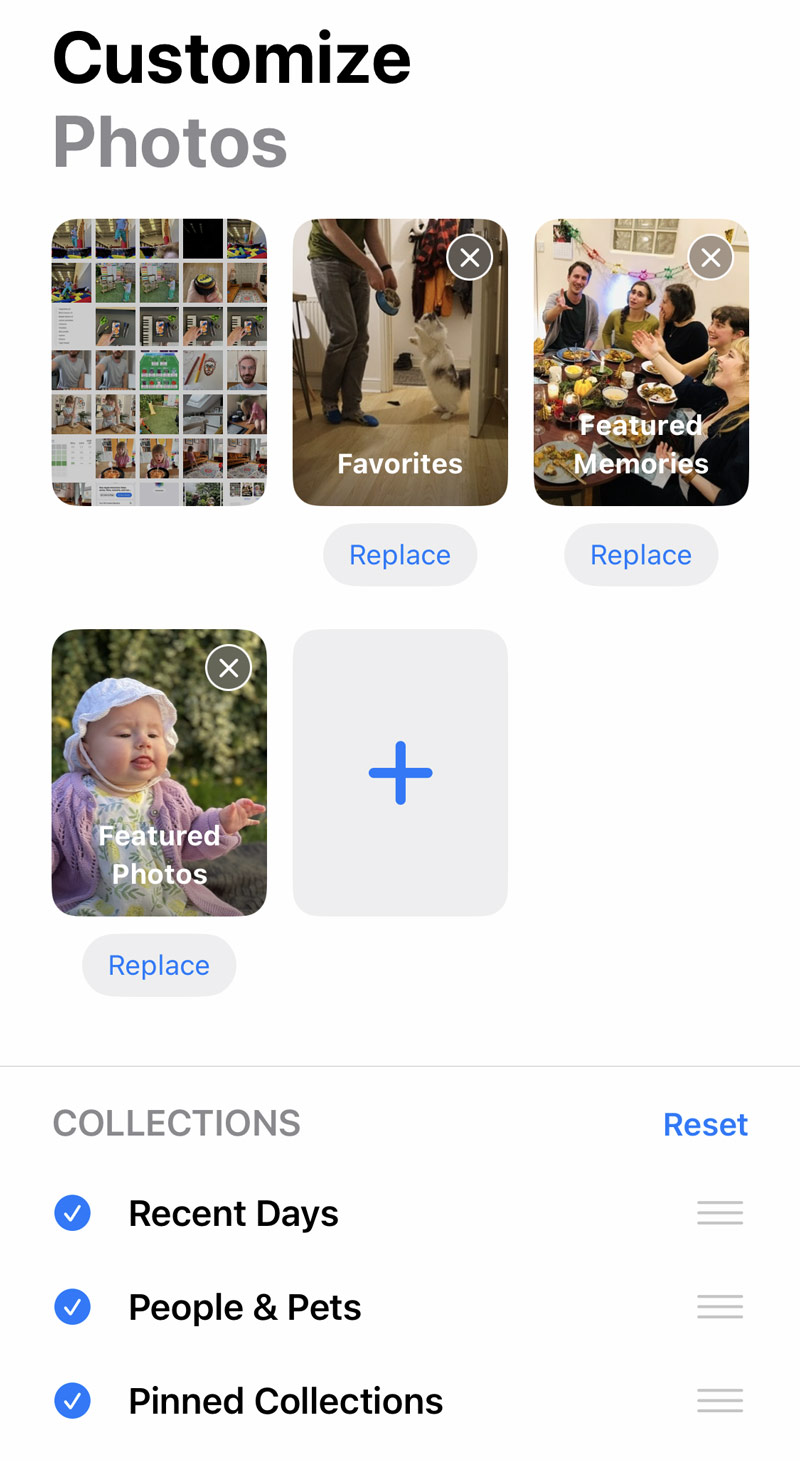Tap Replace under Featured Memories
Image resolution: width=800 pixels, height=1461 pixels.
click(641, 555)
